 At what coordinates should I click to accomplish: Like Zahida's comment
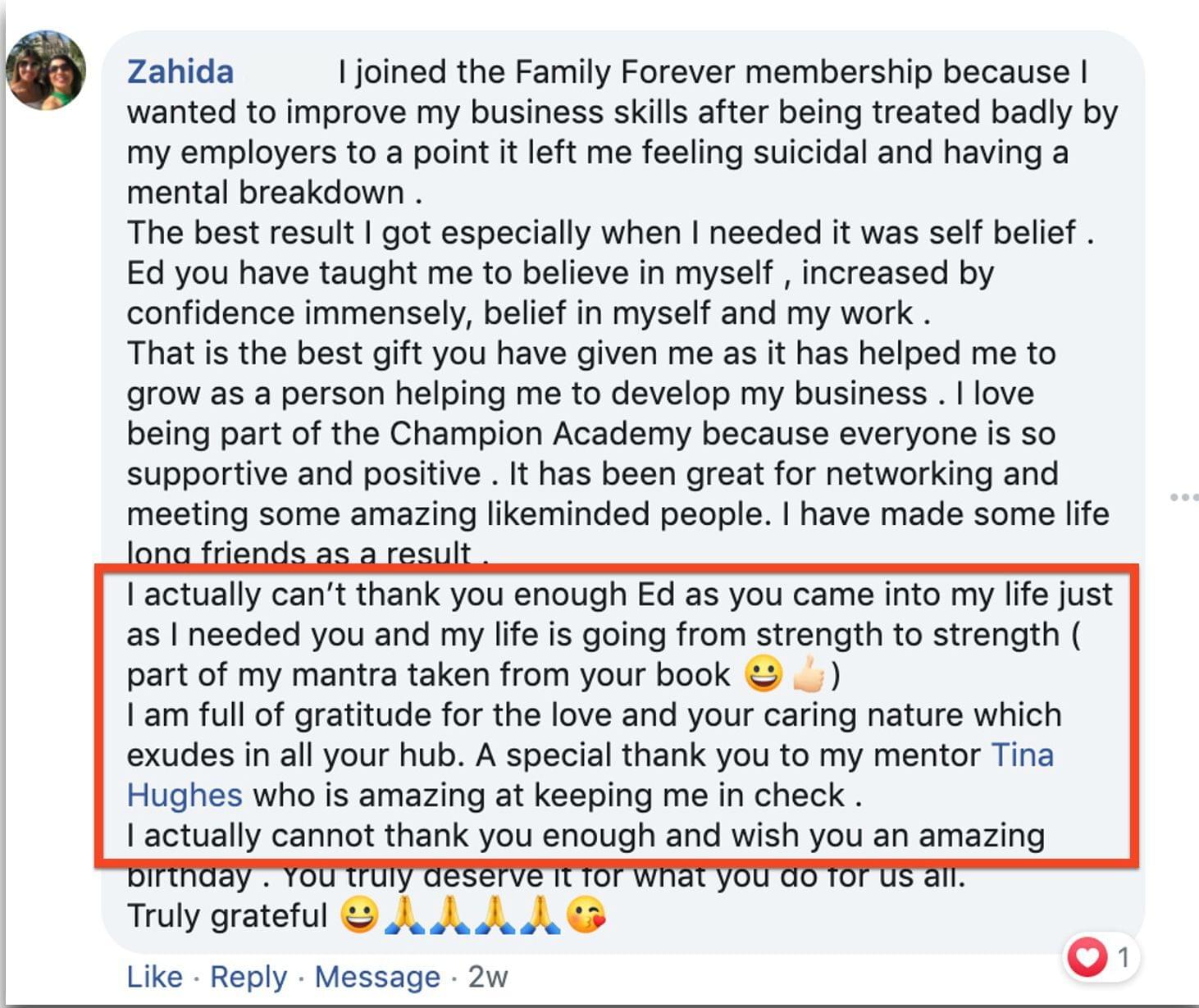pos(154,977)
